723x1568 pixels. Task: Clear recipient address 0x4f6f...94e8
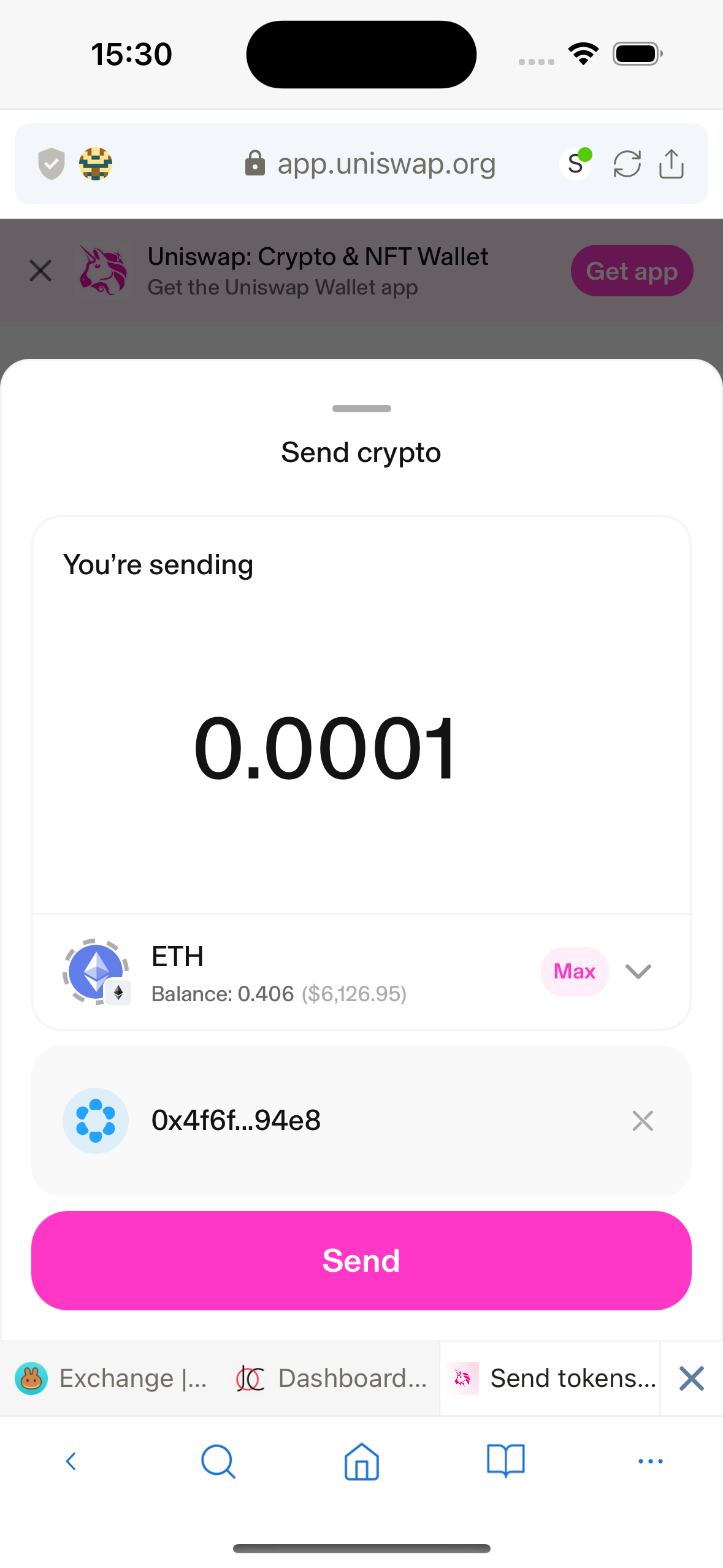pyautogui.click(x=642, y=1121)
